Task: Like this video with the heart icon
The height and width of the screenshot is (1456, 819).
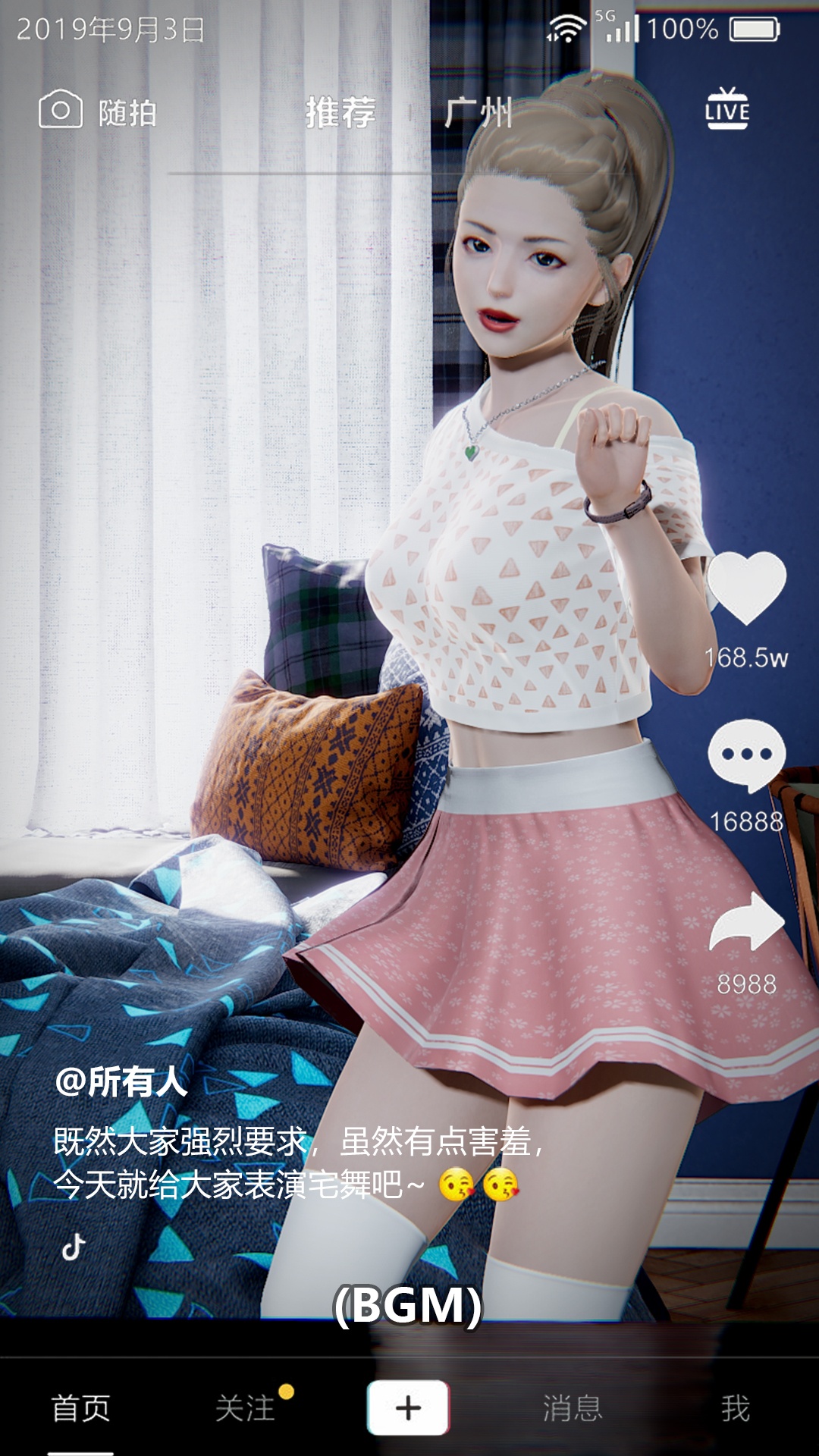Action: click(x=746, y=588)
